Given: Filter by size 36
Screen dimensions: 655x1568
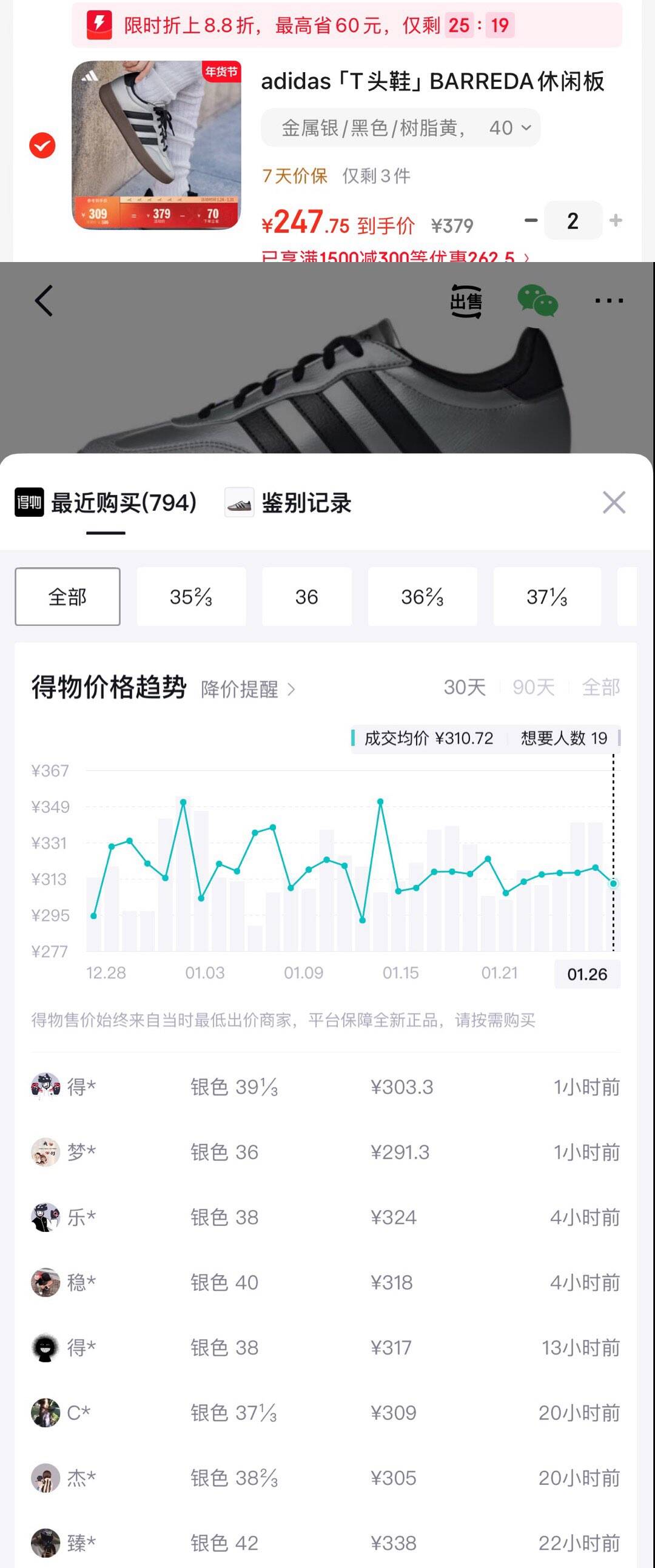Looking at the screenshot, I should pos(307,596).
